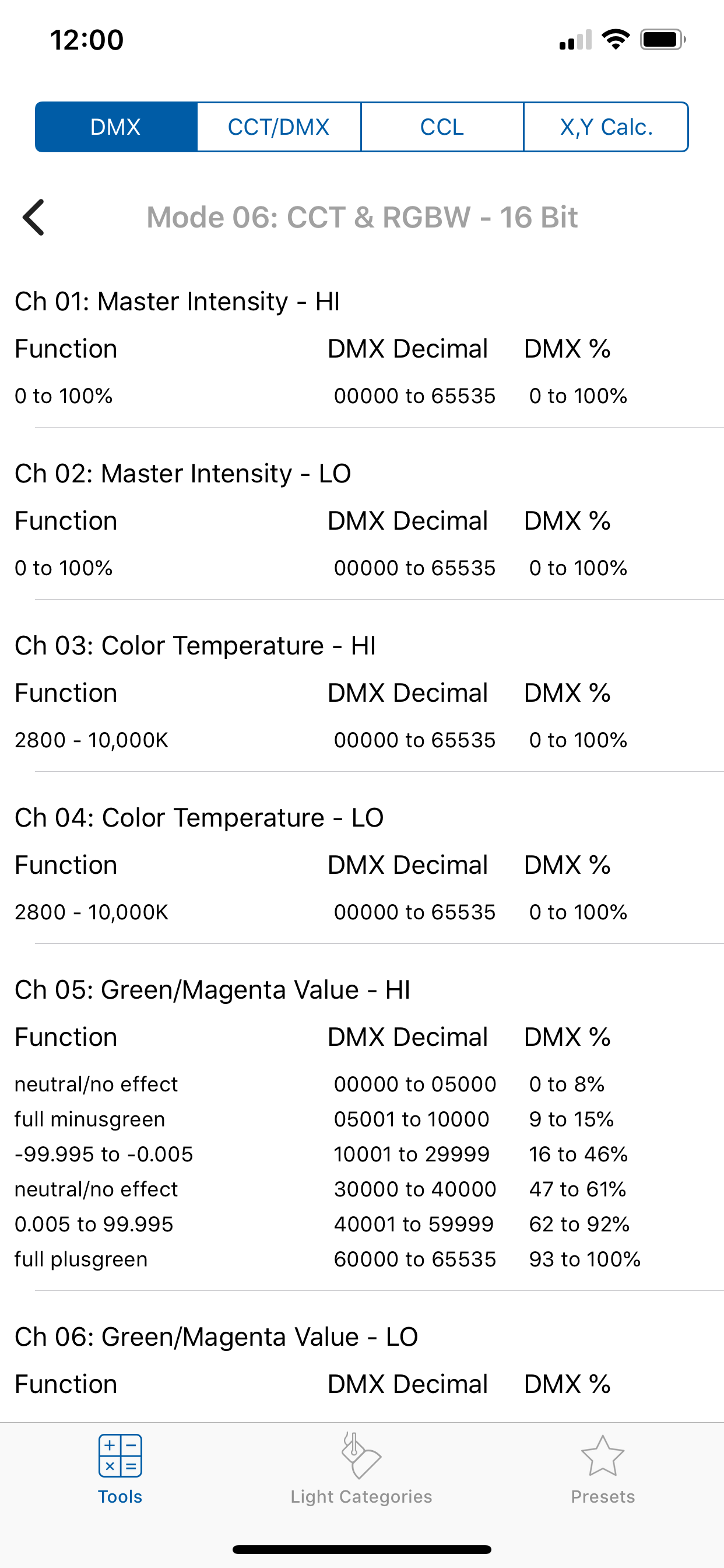The image size is (724, 1568).
Task: Return to the DMX tab
Action: (x=115, y=127)
